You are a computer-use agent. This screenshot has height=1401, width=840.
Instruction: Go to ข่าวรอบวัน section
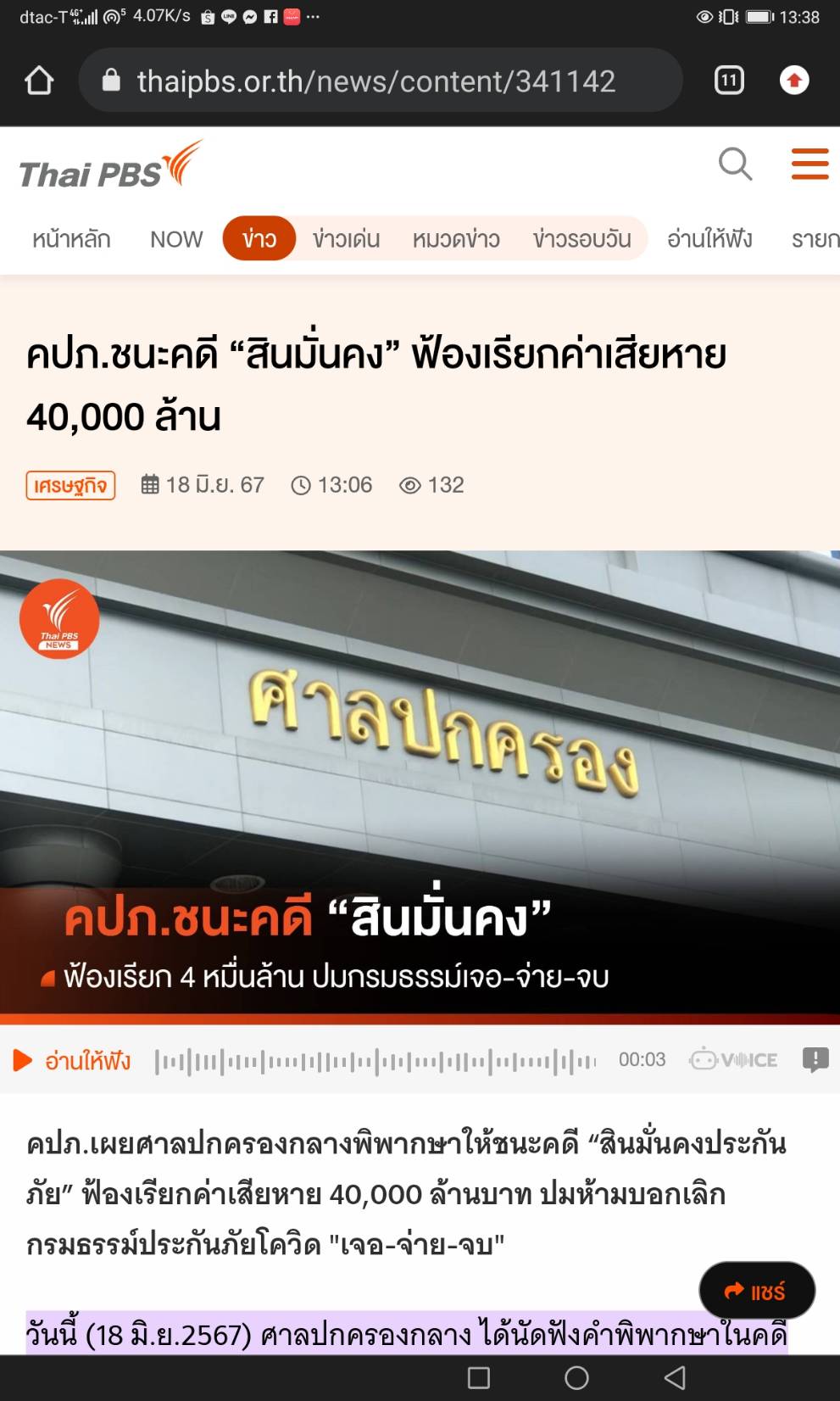coord(582,239)
